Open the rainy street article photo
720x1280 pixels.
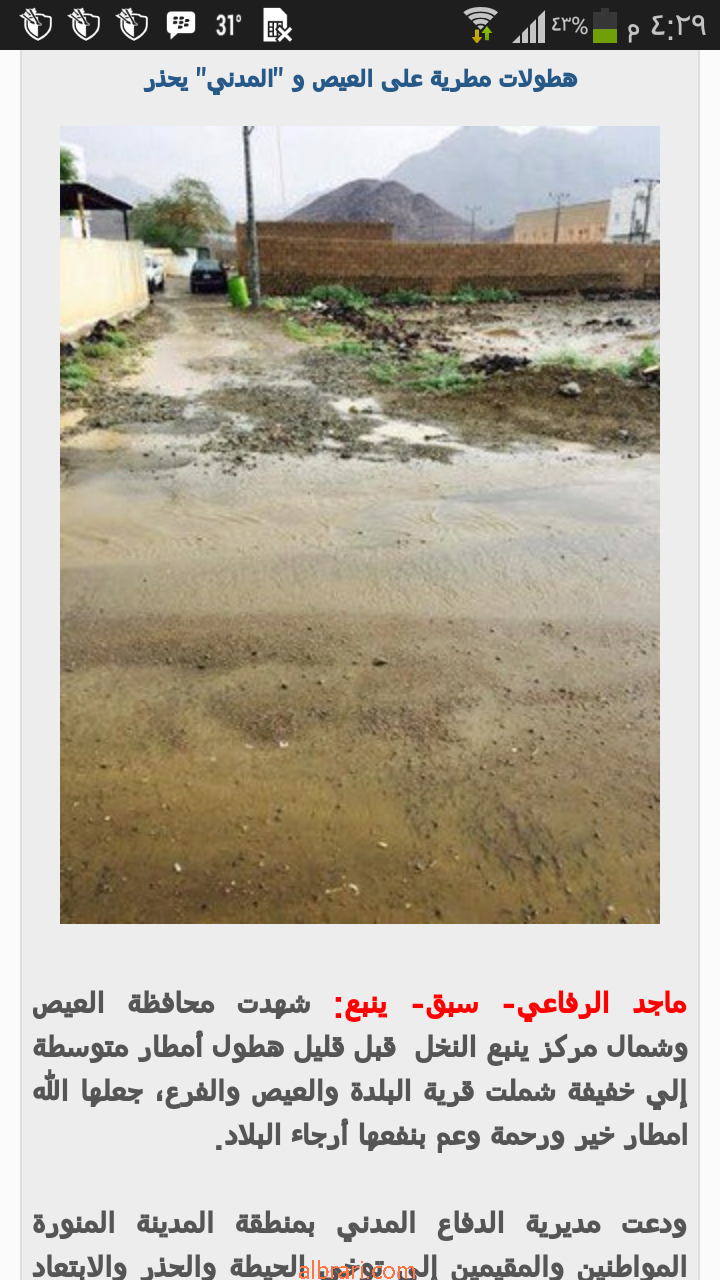click(360, 524)
